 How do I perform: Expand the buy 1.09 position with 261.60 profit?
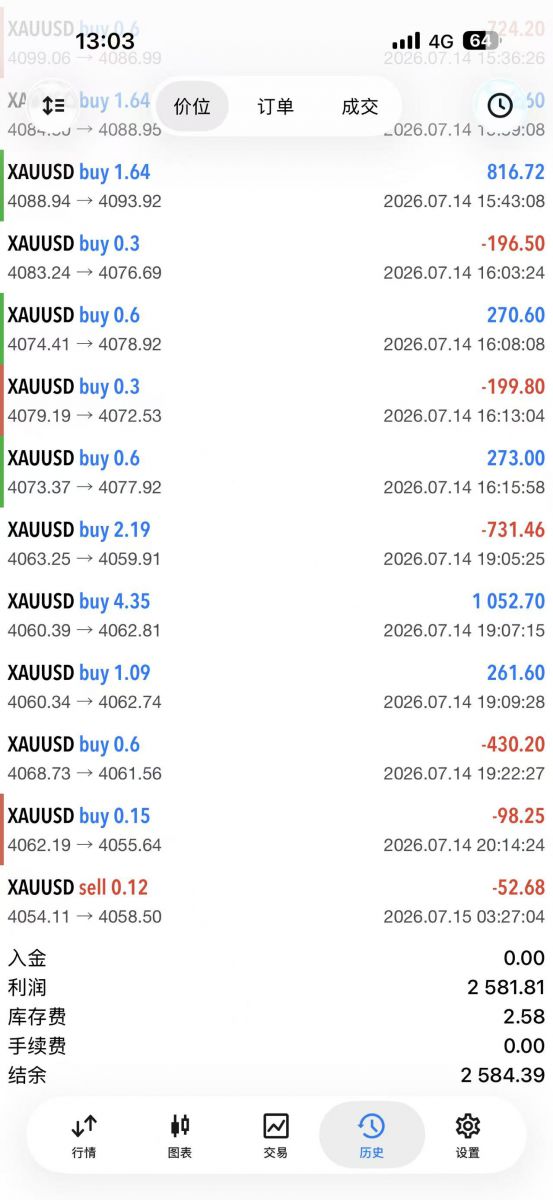[276, 686]
